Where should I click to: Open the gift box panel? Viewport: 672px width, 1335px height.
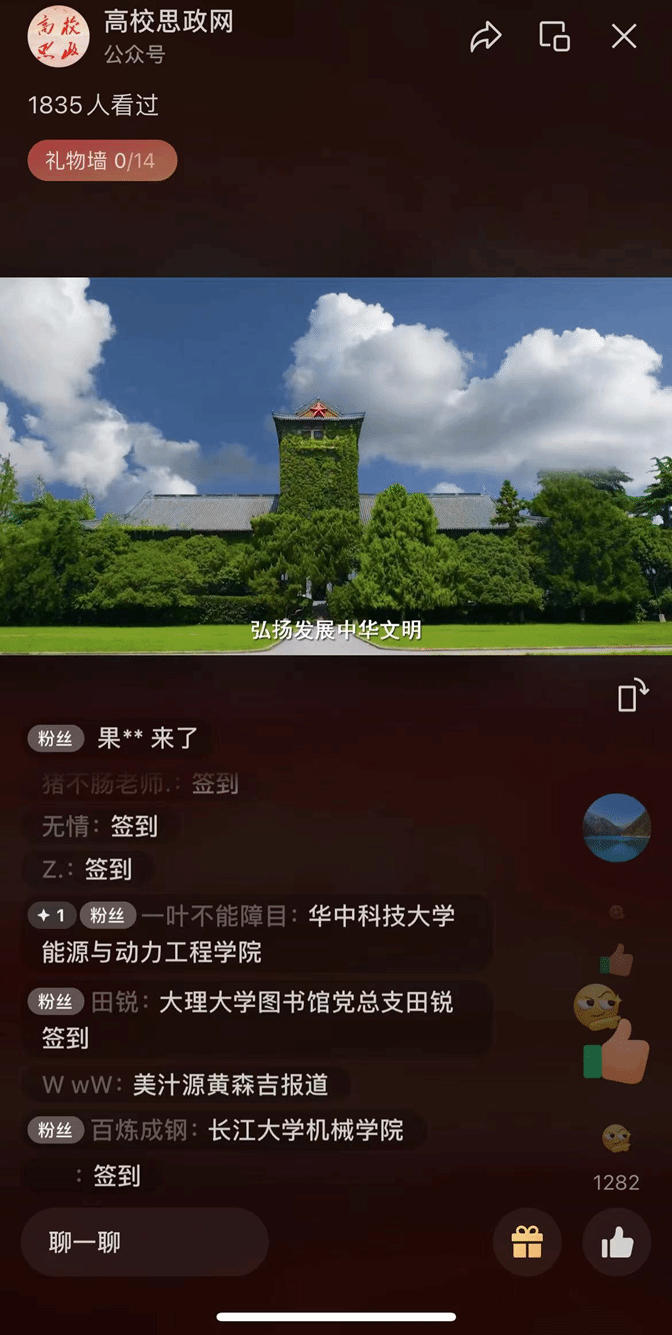(527, 1242)
